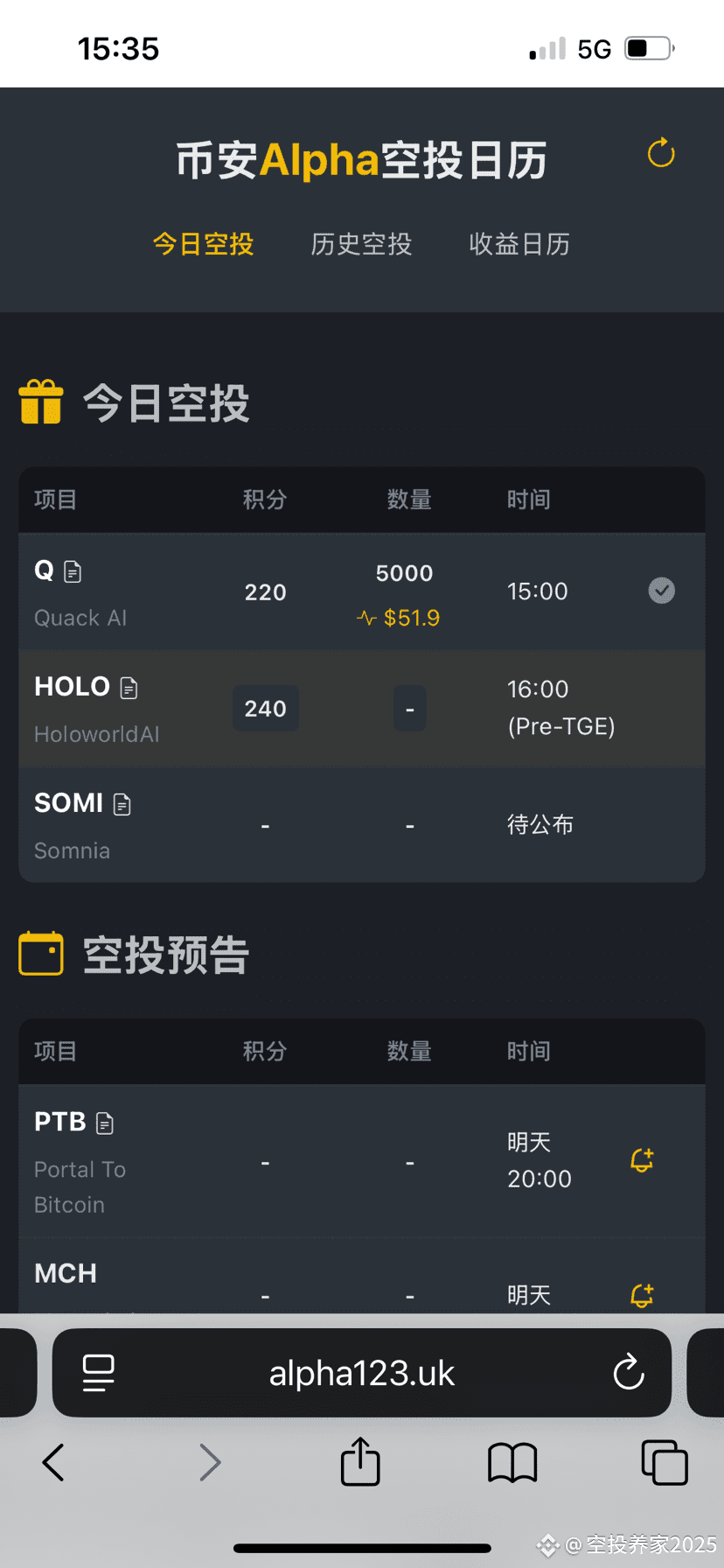
Task: Open the 收益日历 tab
Action: pos(519,245)
